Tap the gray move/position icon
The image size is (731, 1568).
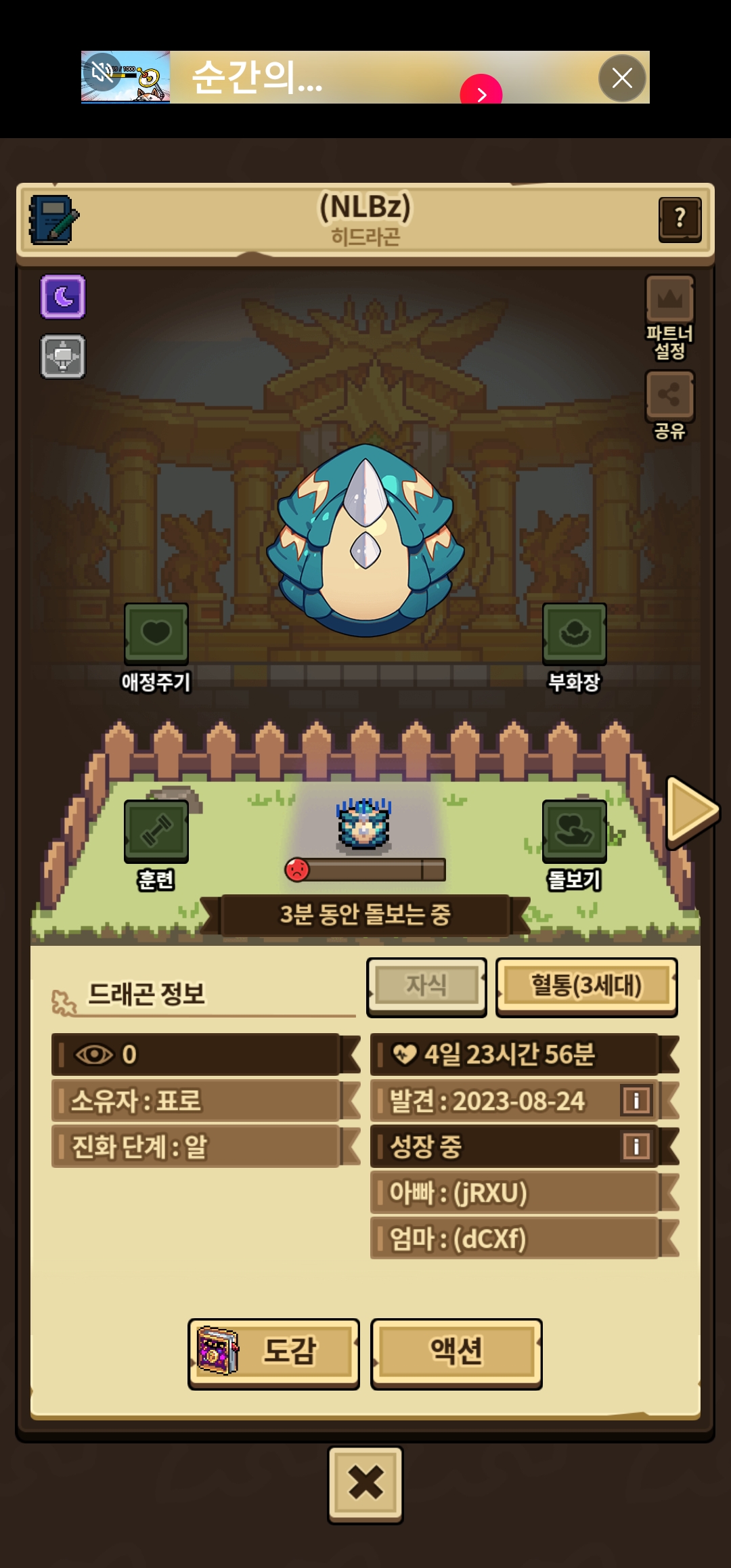pyautogui.click(x=63, y=356)
